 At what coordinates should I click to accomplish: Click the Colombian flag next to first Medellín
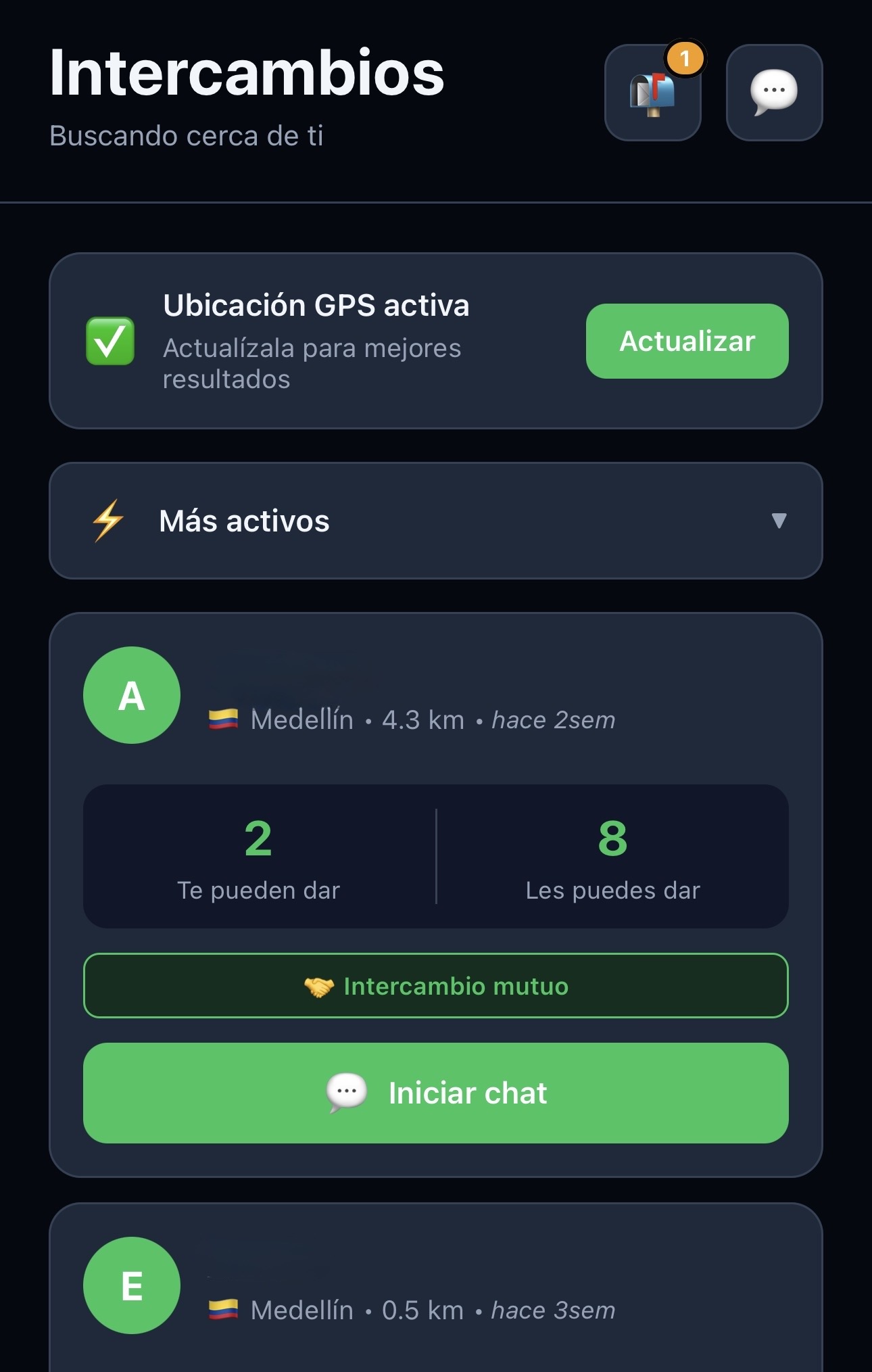click(x=223, y=720)
